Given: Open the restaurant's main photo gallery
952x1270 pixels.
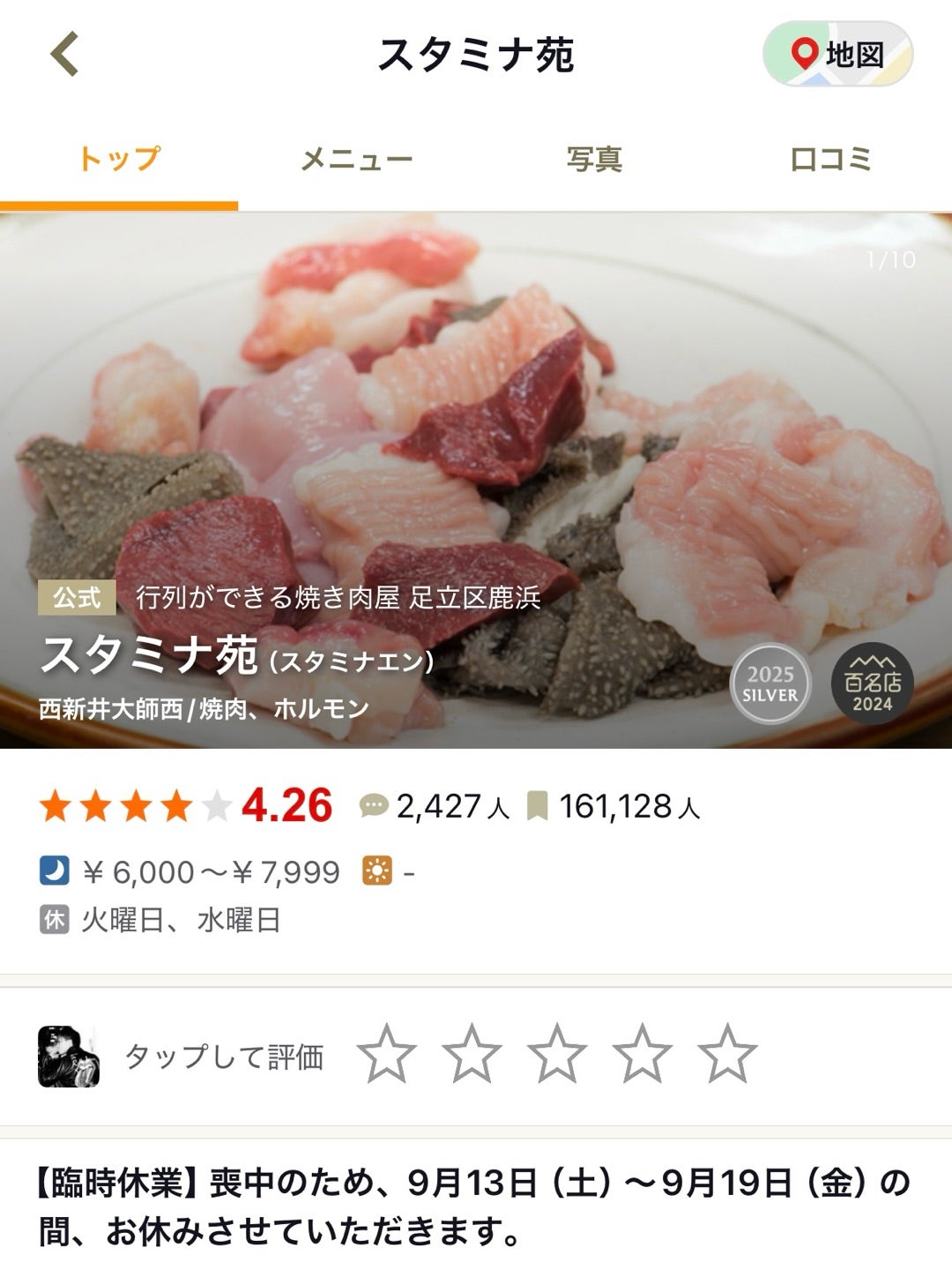Looking at the screenshot, I should tap(476, 423).
